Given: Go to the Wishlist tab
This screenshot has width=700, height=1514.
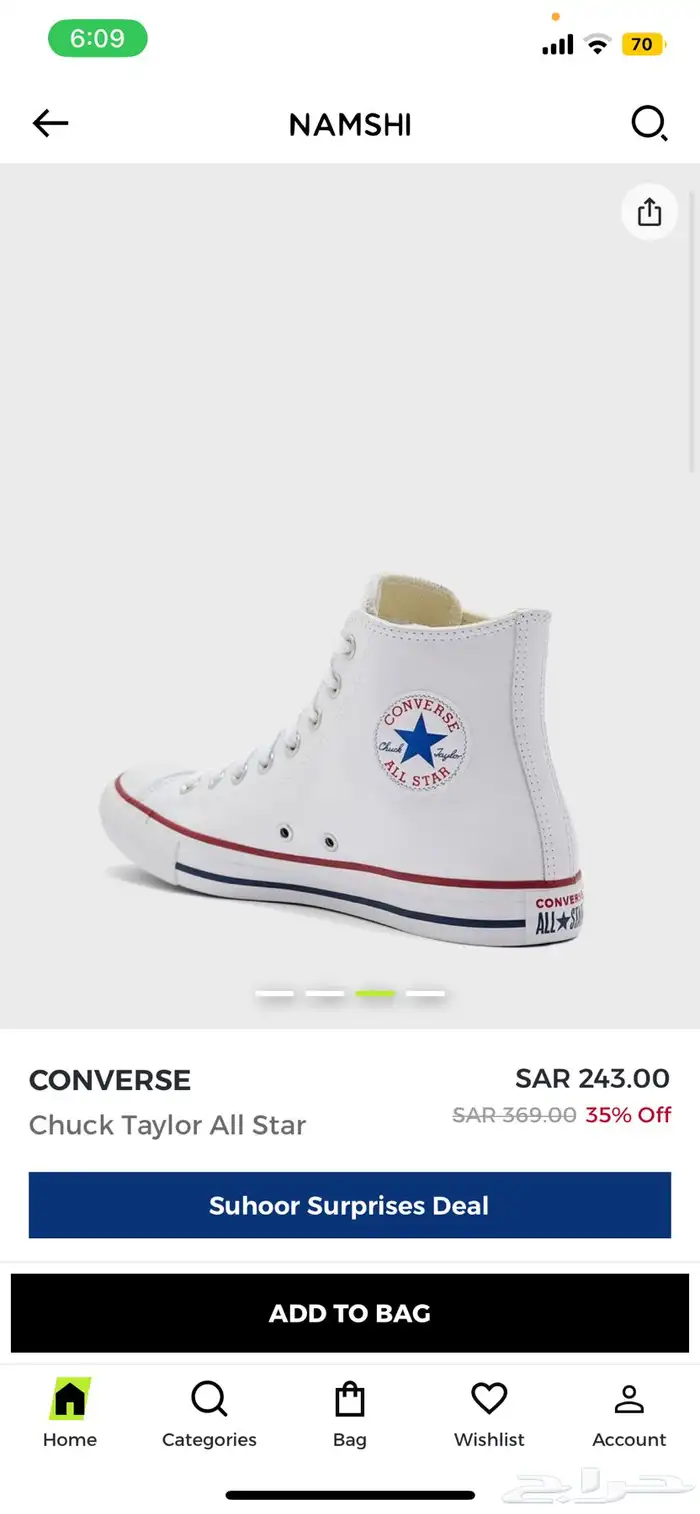Looking at the screenshot, I should pos(489,1413).
